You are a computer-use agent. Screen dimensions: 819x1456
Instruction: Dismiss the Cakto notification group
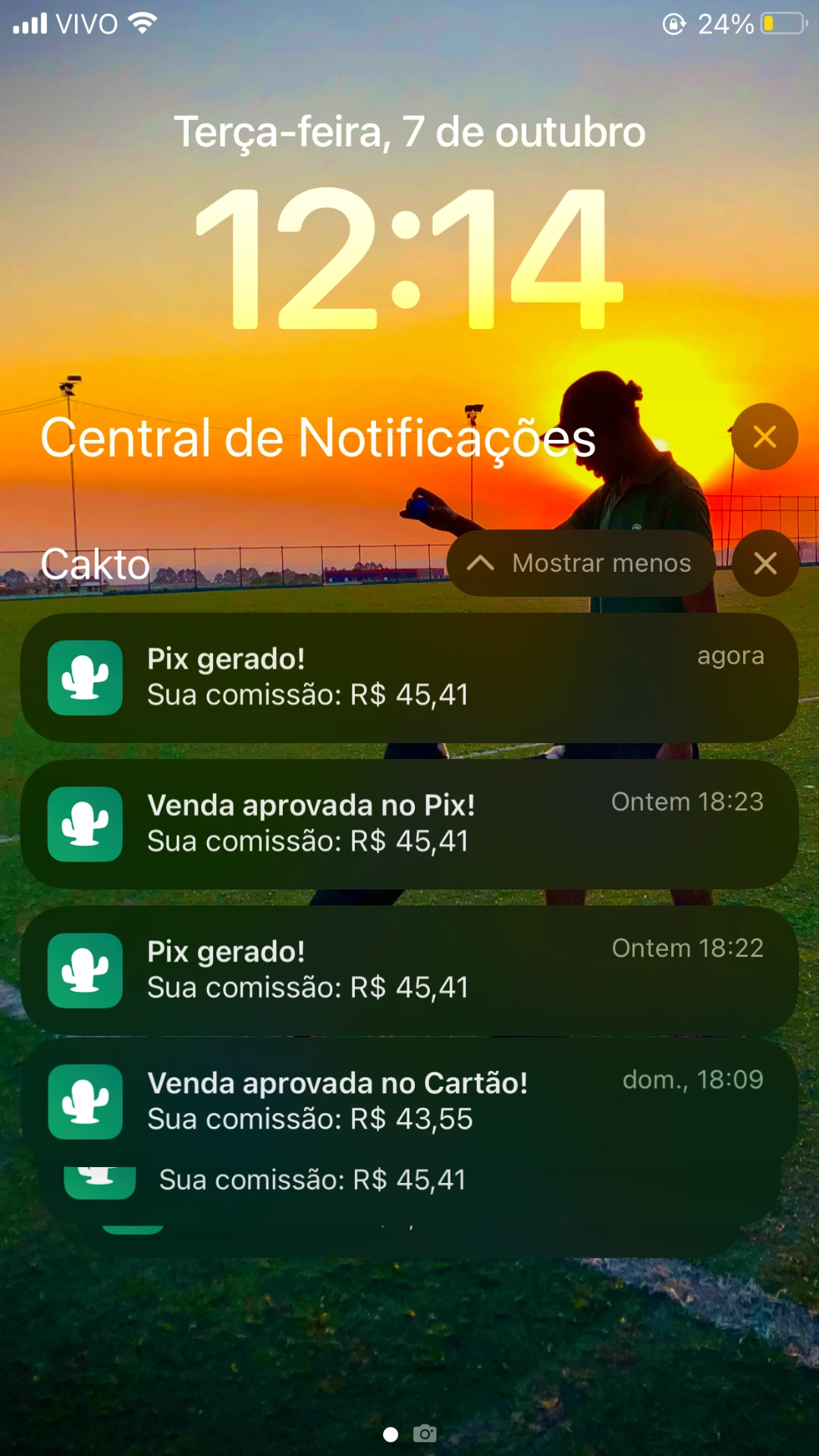pos(765,563)
